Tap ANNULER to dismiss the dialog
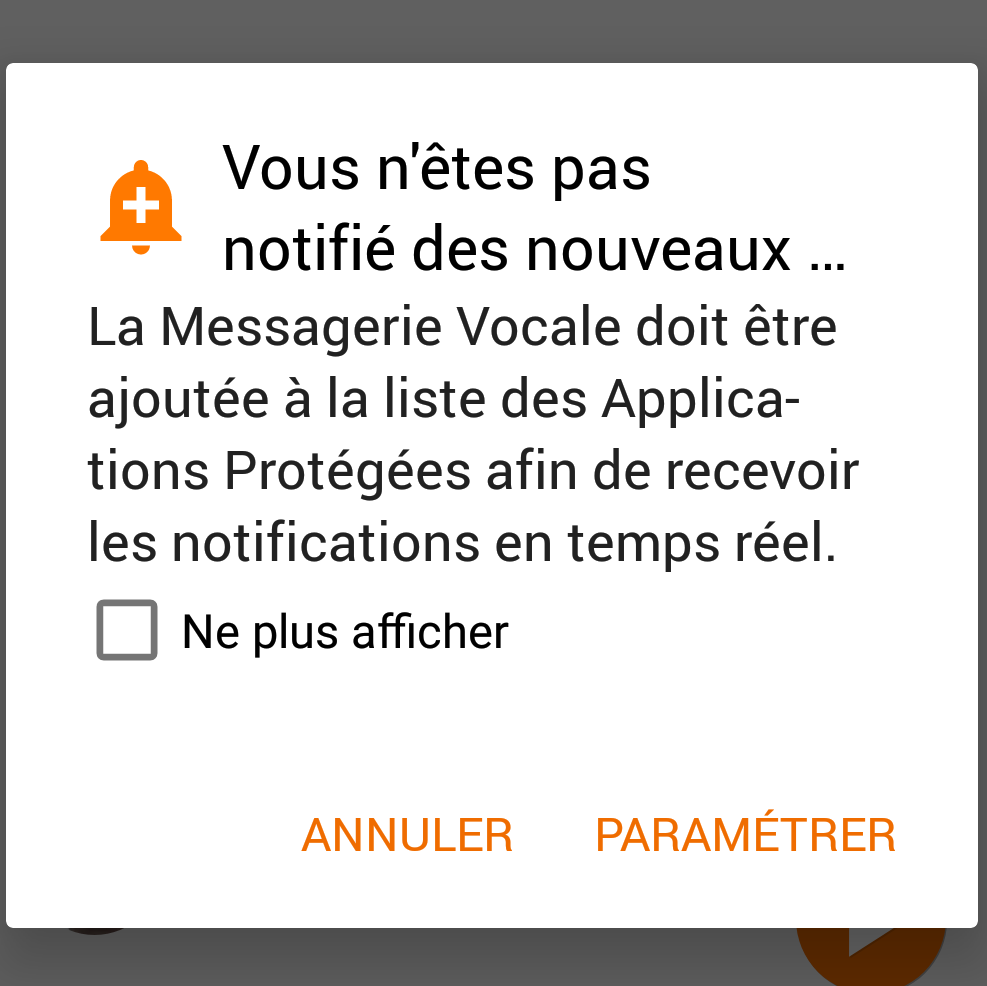 pyautogui.click(x=407, y=835)
